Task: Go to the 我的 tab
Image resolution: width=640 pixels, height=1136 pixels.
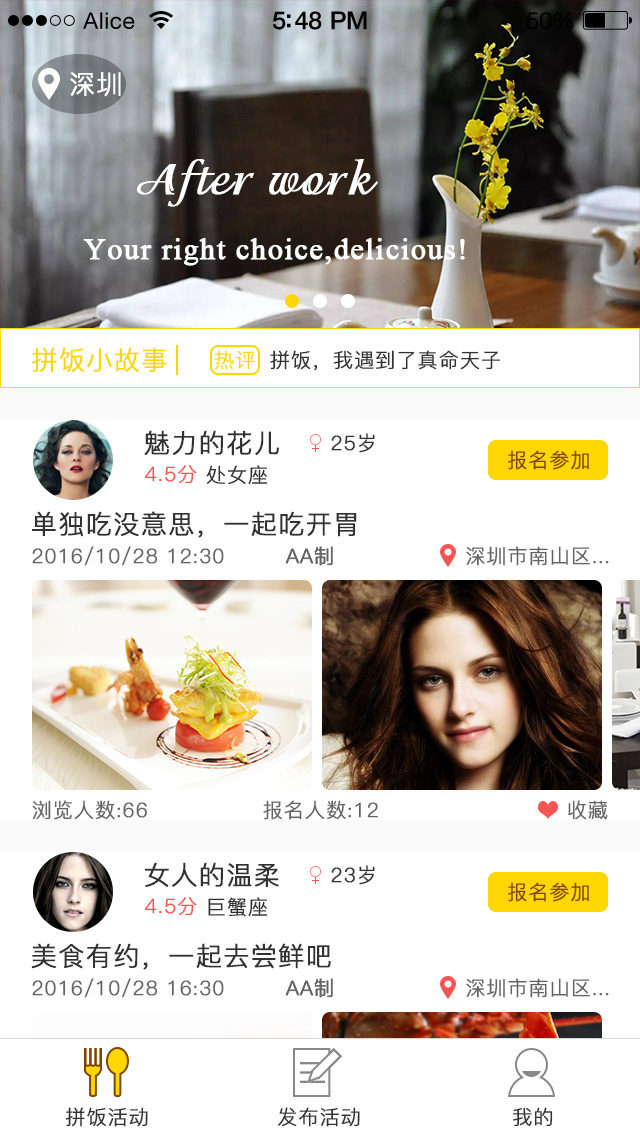Action: click(532, 1088)
